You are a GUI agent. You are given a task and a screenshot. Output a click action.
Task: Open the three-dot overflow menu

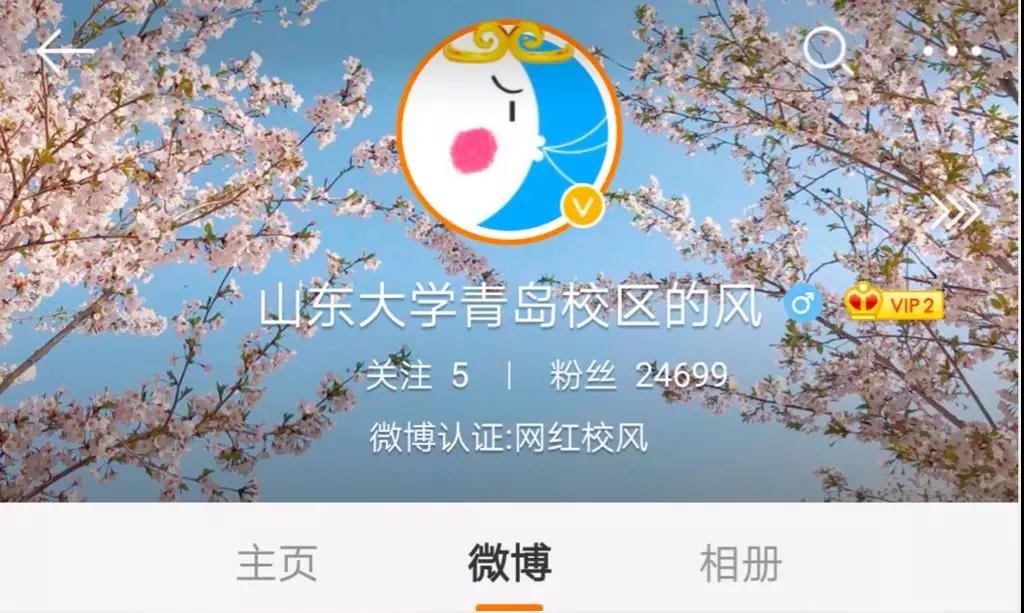point(951,50)
